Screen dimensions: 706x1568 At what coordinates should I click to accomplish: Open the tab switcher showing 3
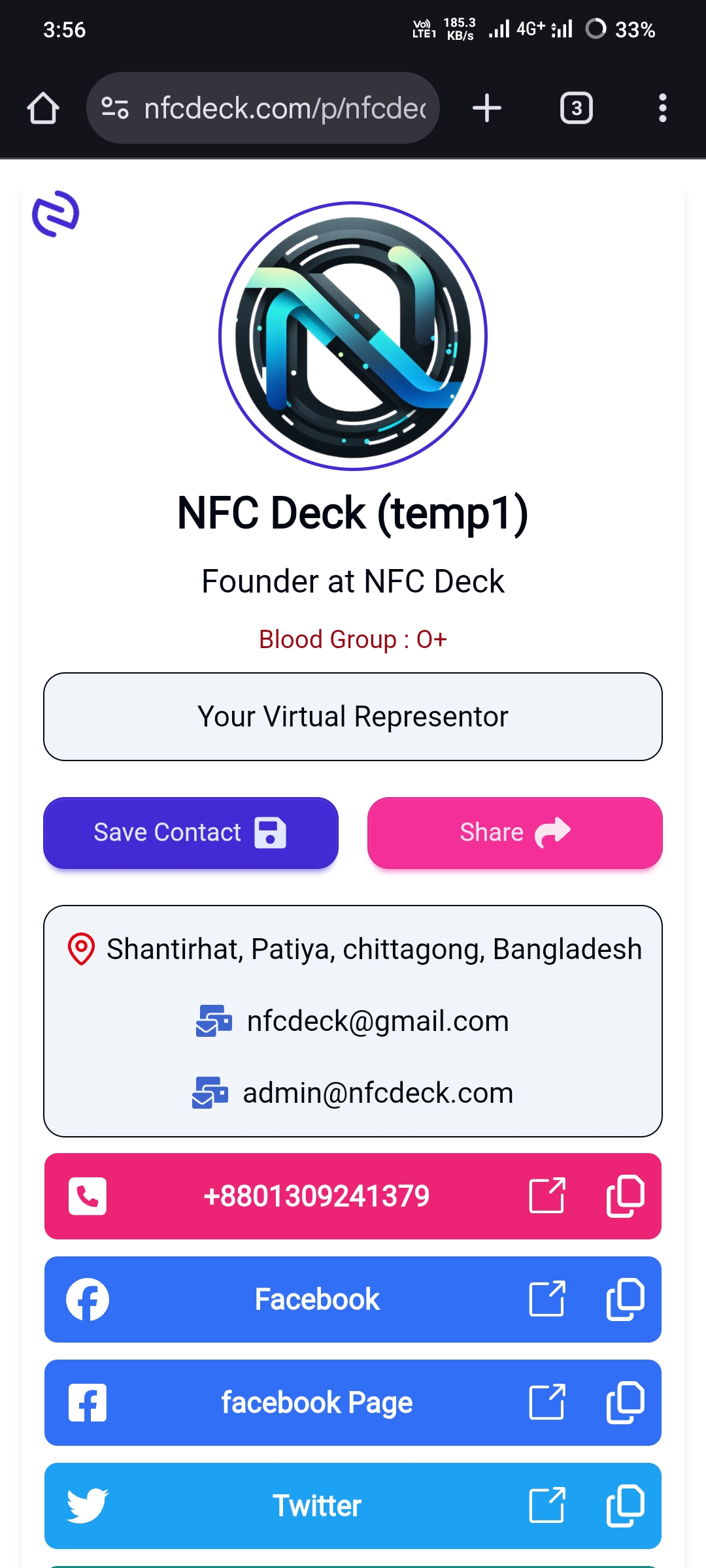pos(576,108)
